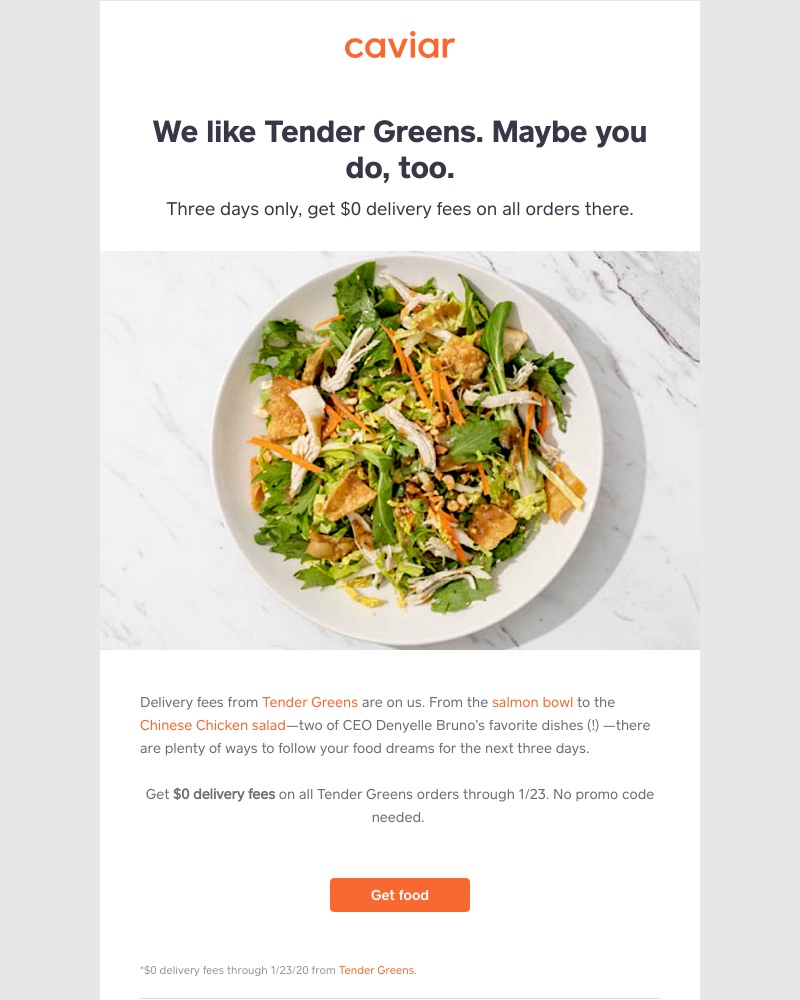Click the Get food button
The height and width of the screenshot is (1000, 800).
(399, 895)
